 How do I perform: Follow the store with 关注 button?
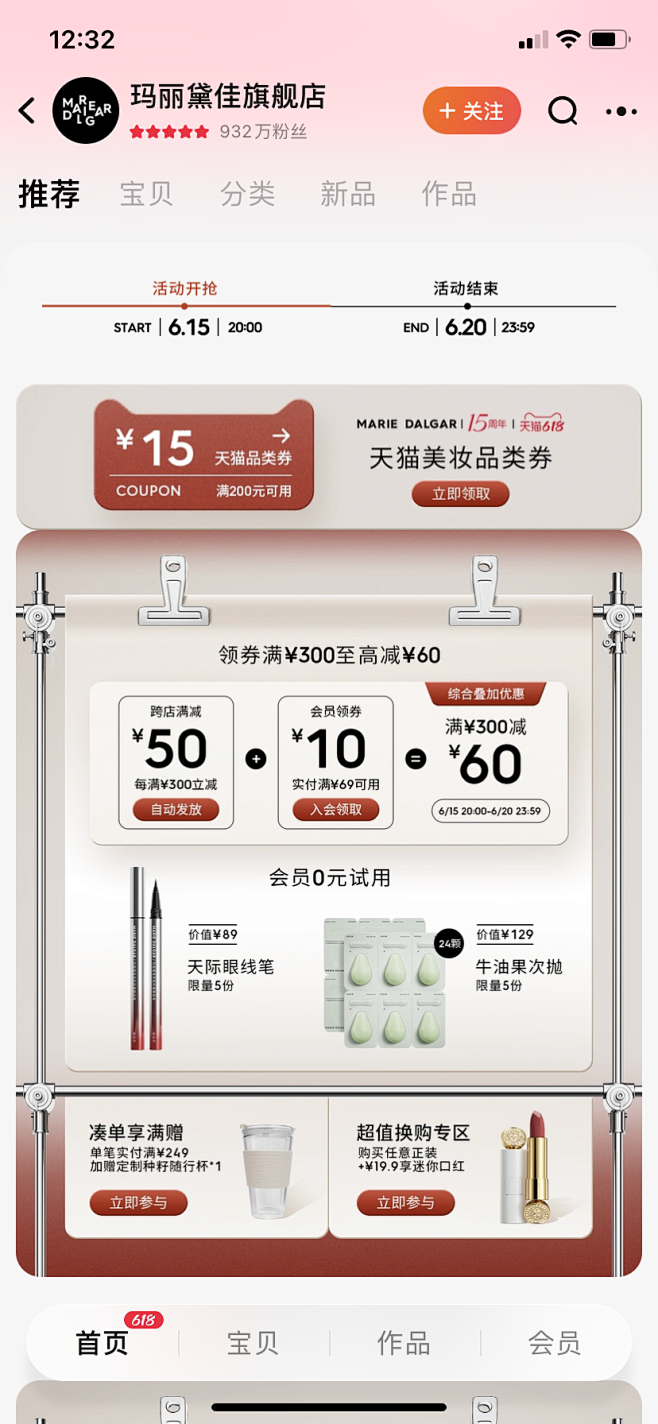(x=472, y=111)
